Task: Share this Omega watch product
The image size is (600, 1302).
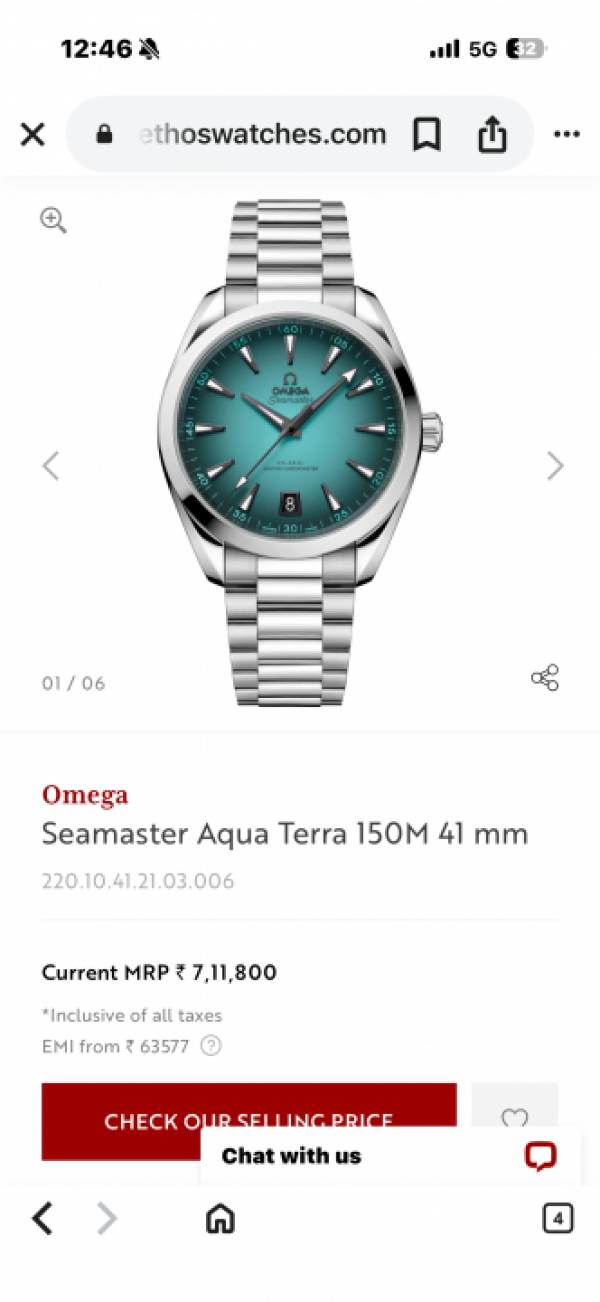Action: pos(545,678)
